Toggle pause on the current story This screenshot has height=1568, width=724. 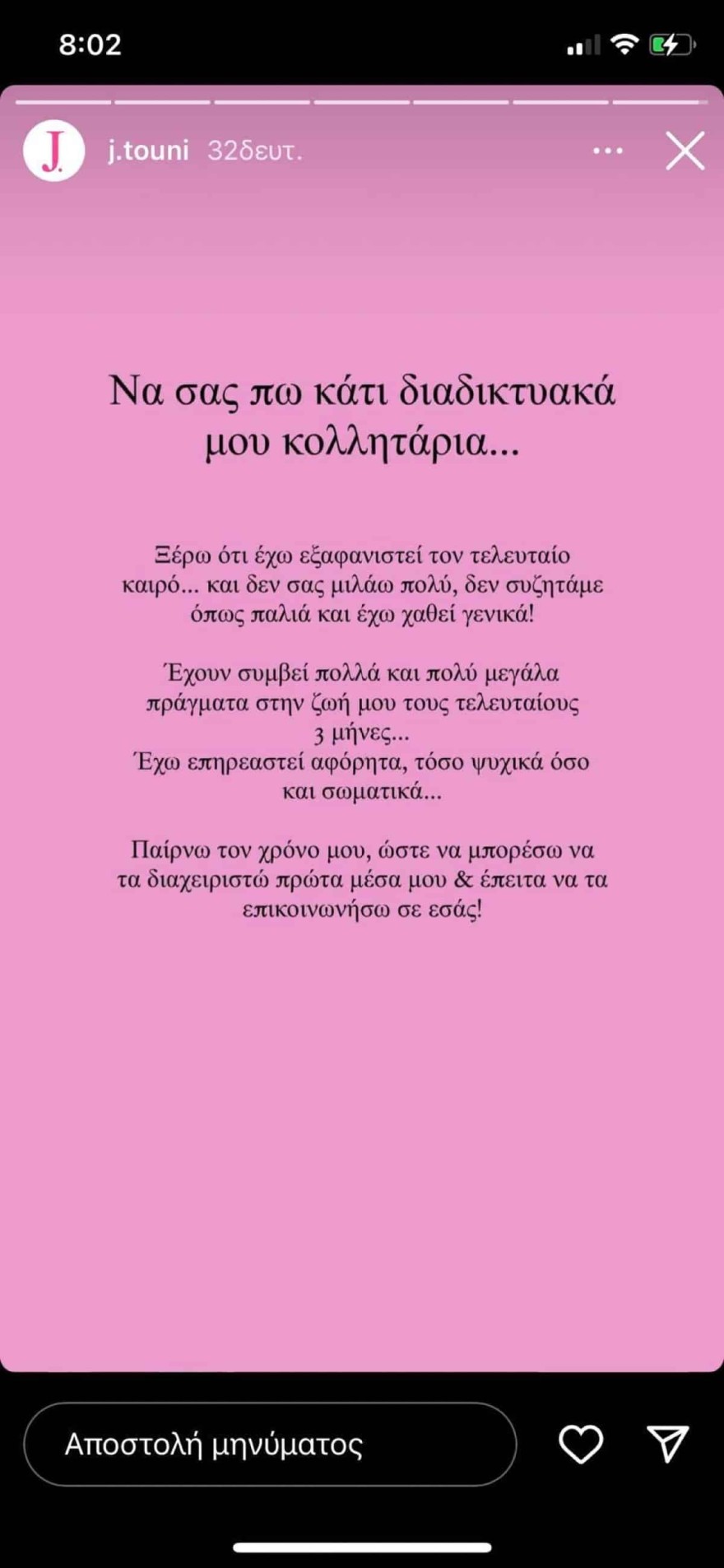click(x=362, y=741)
